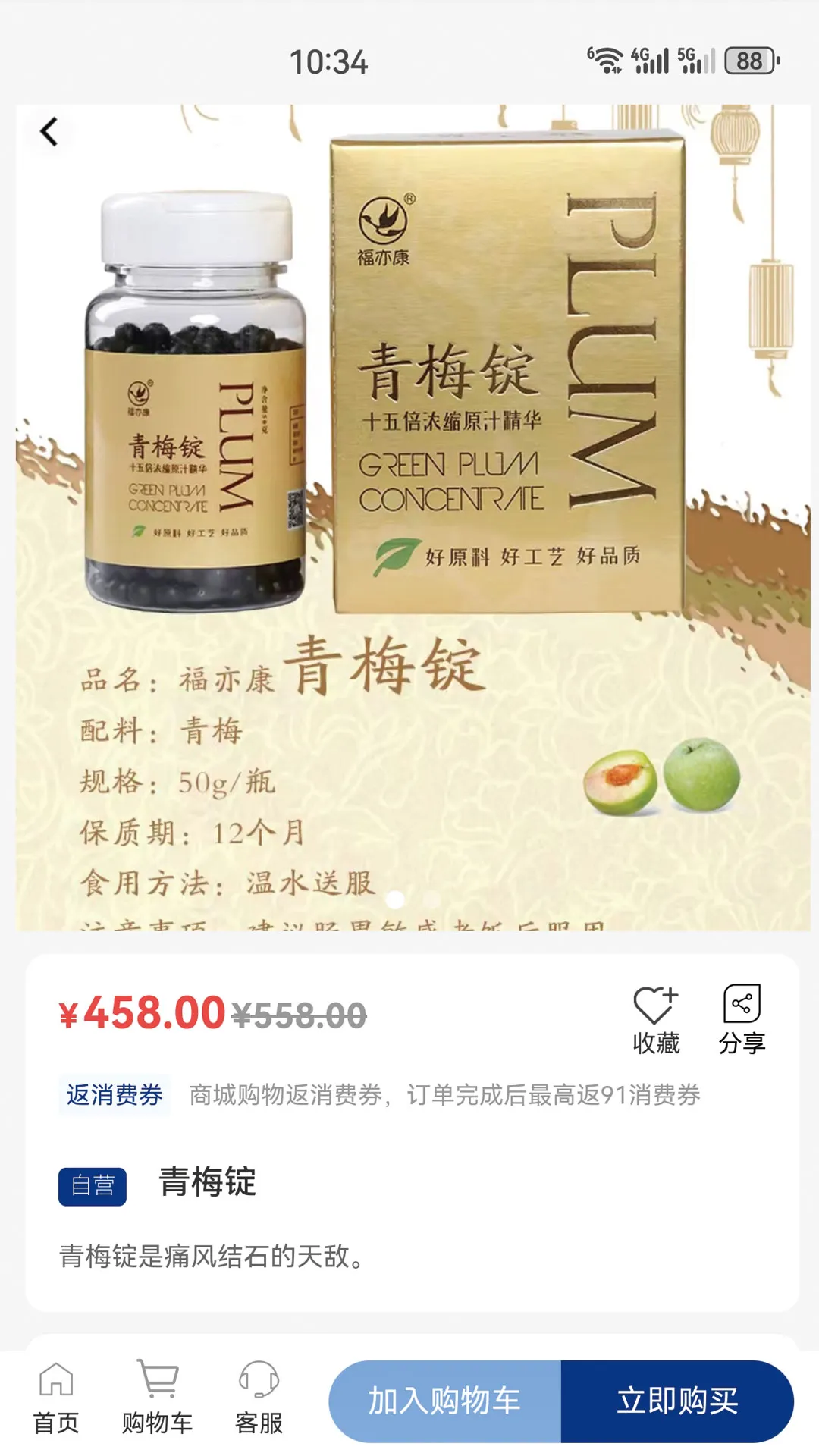Share this product via 分享
819x1456 pixels.
tap(742, 1020)
